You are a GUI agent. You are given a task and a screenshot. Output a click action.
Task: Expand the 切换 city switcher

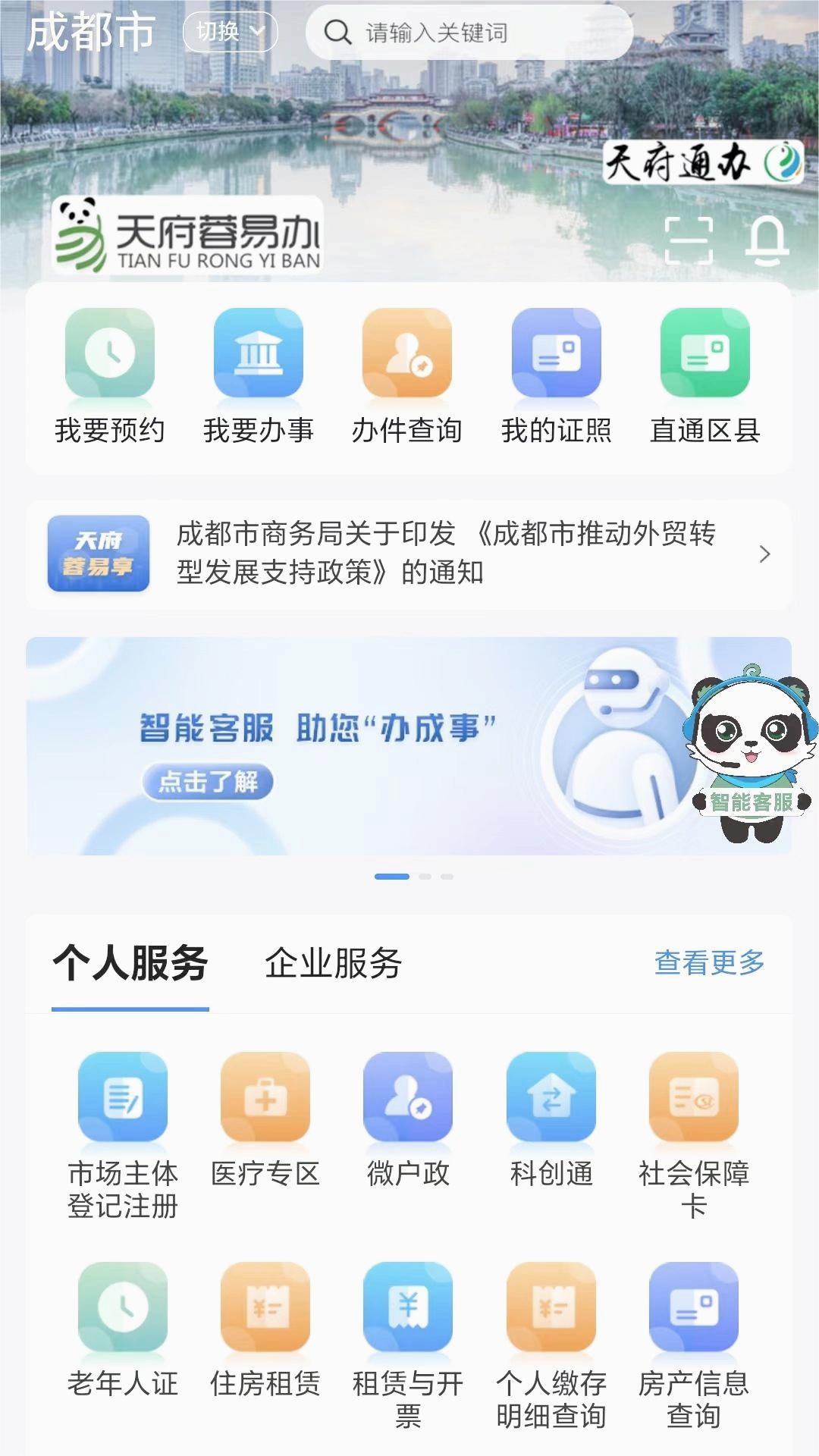pyautogui.click(x=227, y=32)
